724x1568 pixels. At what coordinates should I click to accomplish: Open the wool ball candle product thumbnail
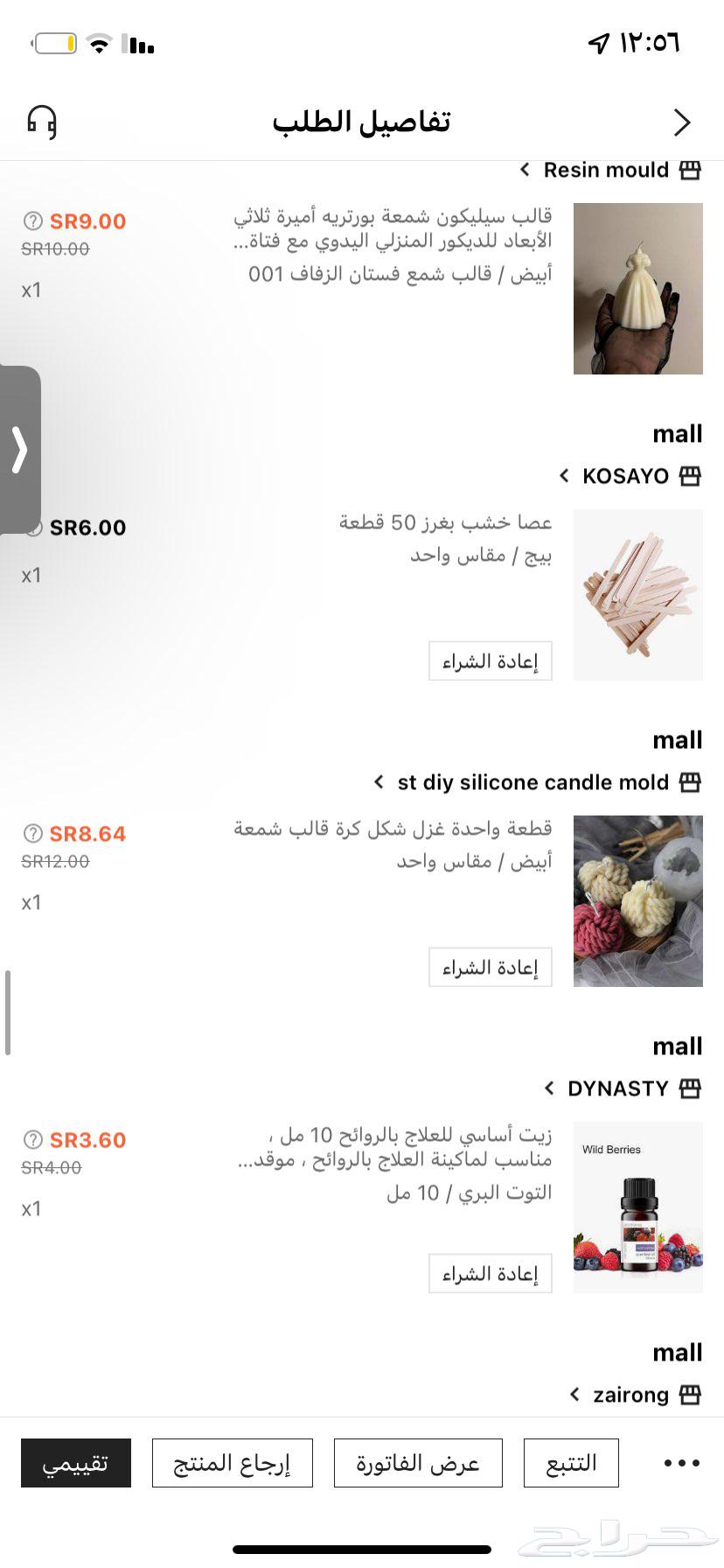[637, 901]
